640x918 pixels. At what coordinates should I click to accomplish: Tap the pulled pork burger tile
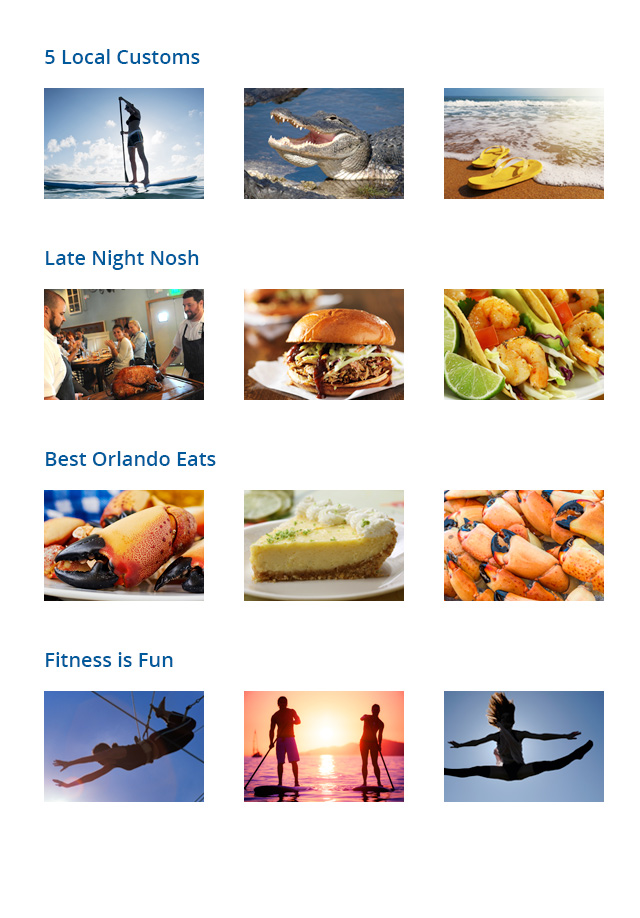pos(324,344)
